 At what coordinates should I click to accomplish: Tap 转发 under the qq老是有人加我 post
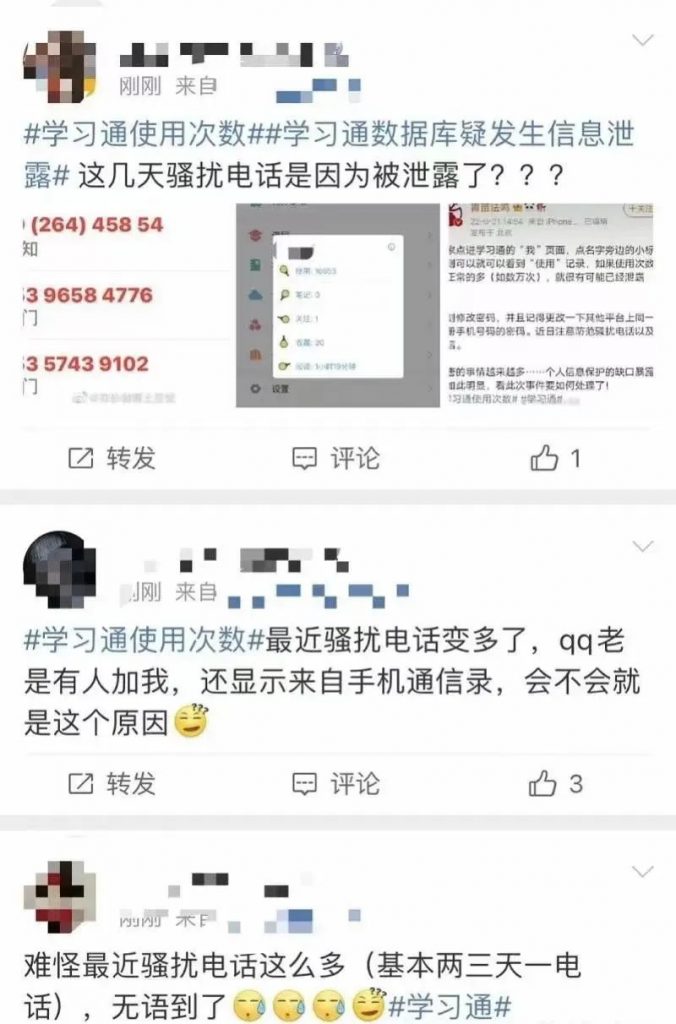112,783
